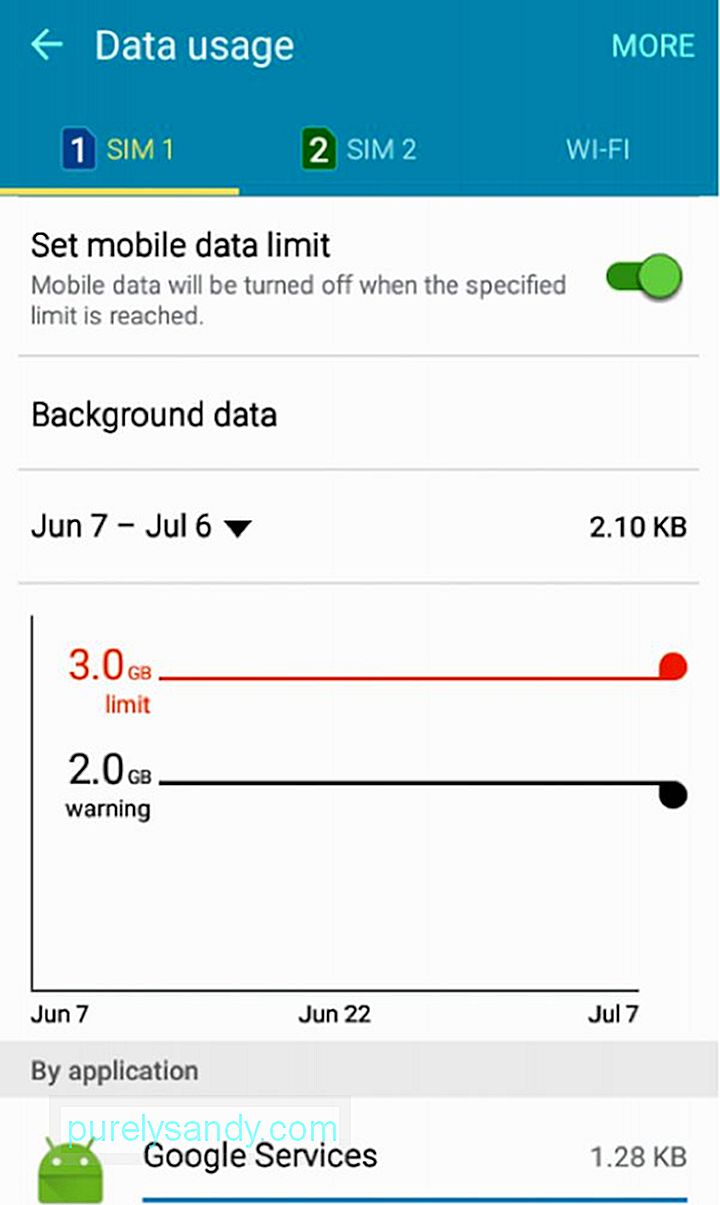This screenshot has width=720, height=1205.
Task: Expand the Jun 7 – Jul 6 cycle dropdown
Action: click(141, 527)
